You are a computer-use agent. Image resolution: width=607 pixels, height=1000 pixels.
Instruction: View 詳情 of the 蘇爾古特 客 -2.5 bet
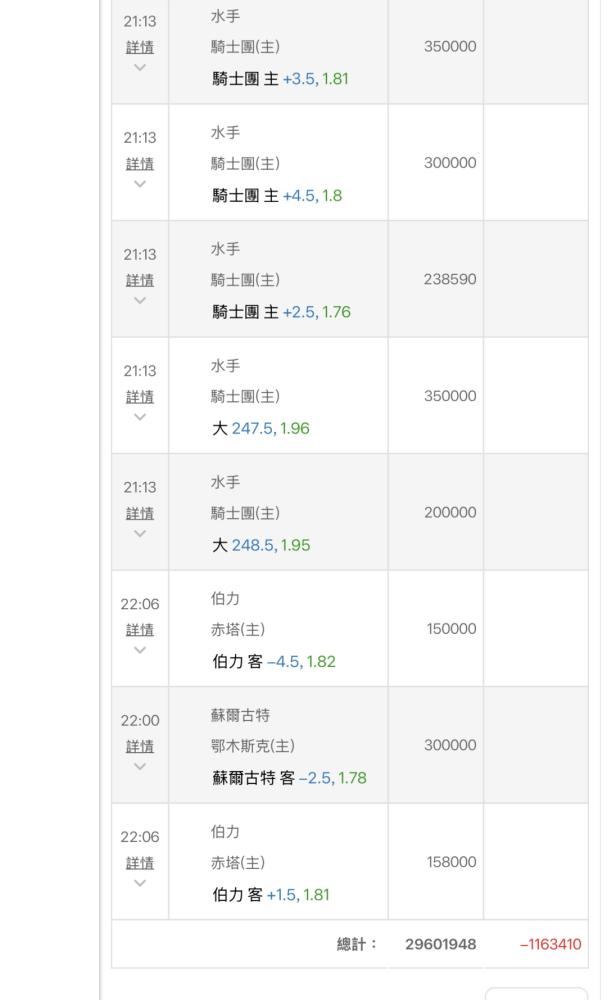[x=140, y=746]
